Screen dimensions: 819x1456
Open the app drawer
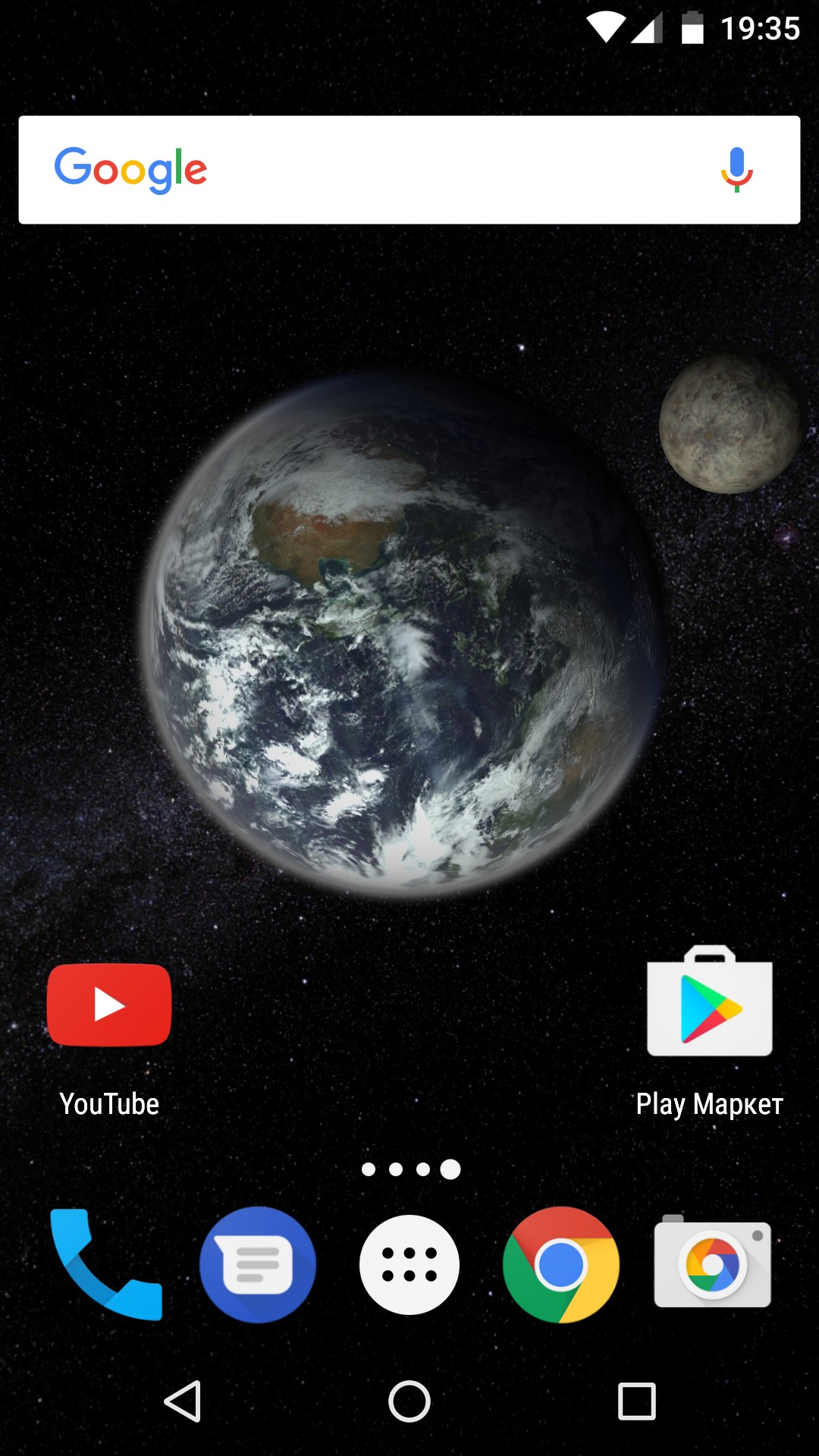coord(409,1264)
